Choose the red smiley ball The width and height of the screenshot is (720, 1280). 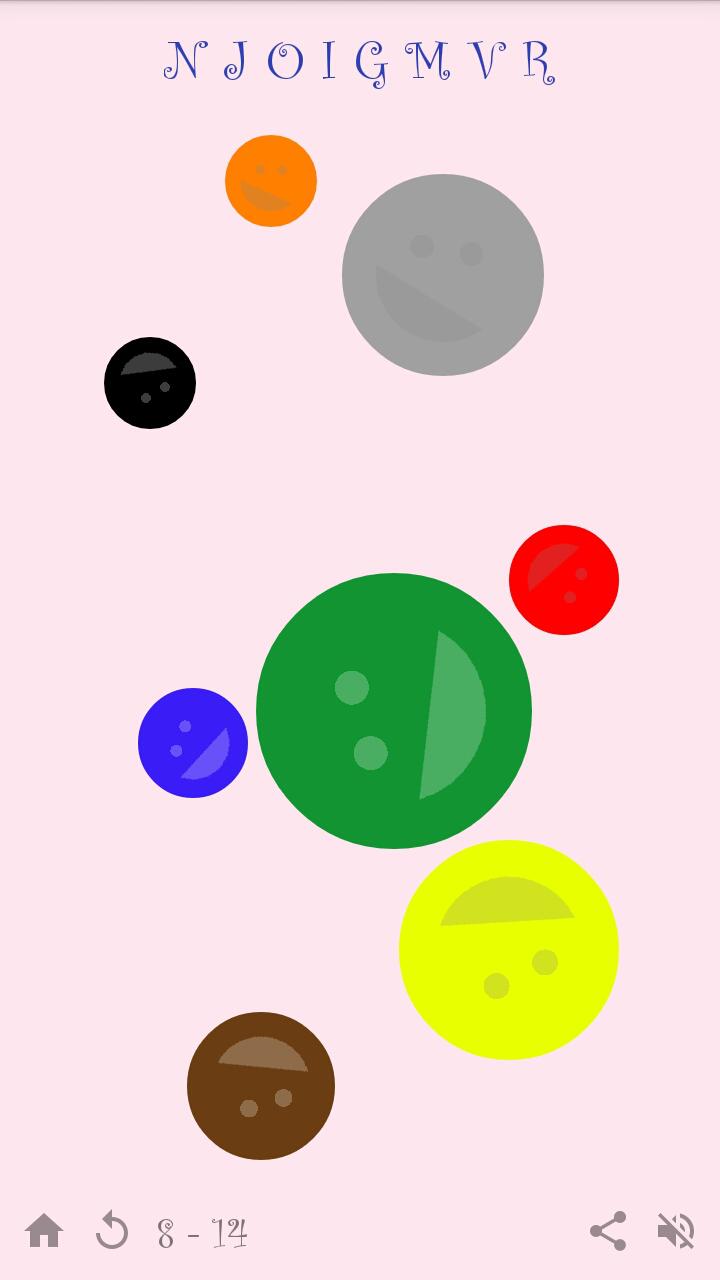[564, 580]
